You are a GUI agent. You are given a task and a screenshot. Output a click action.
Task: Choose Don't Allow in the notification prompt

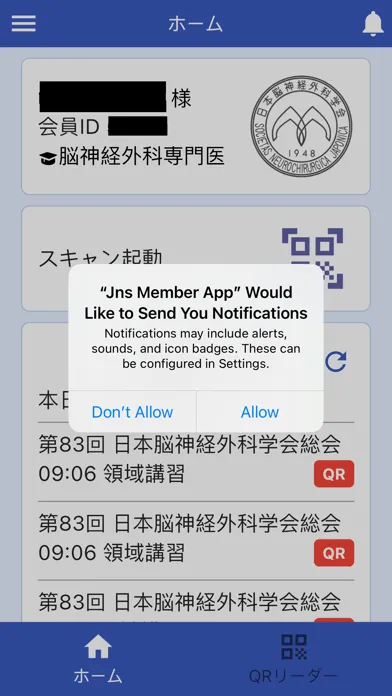point(132,412)
